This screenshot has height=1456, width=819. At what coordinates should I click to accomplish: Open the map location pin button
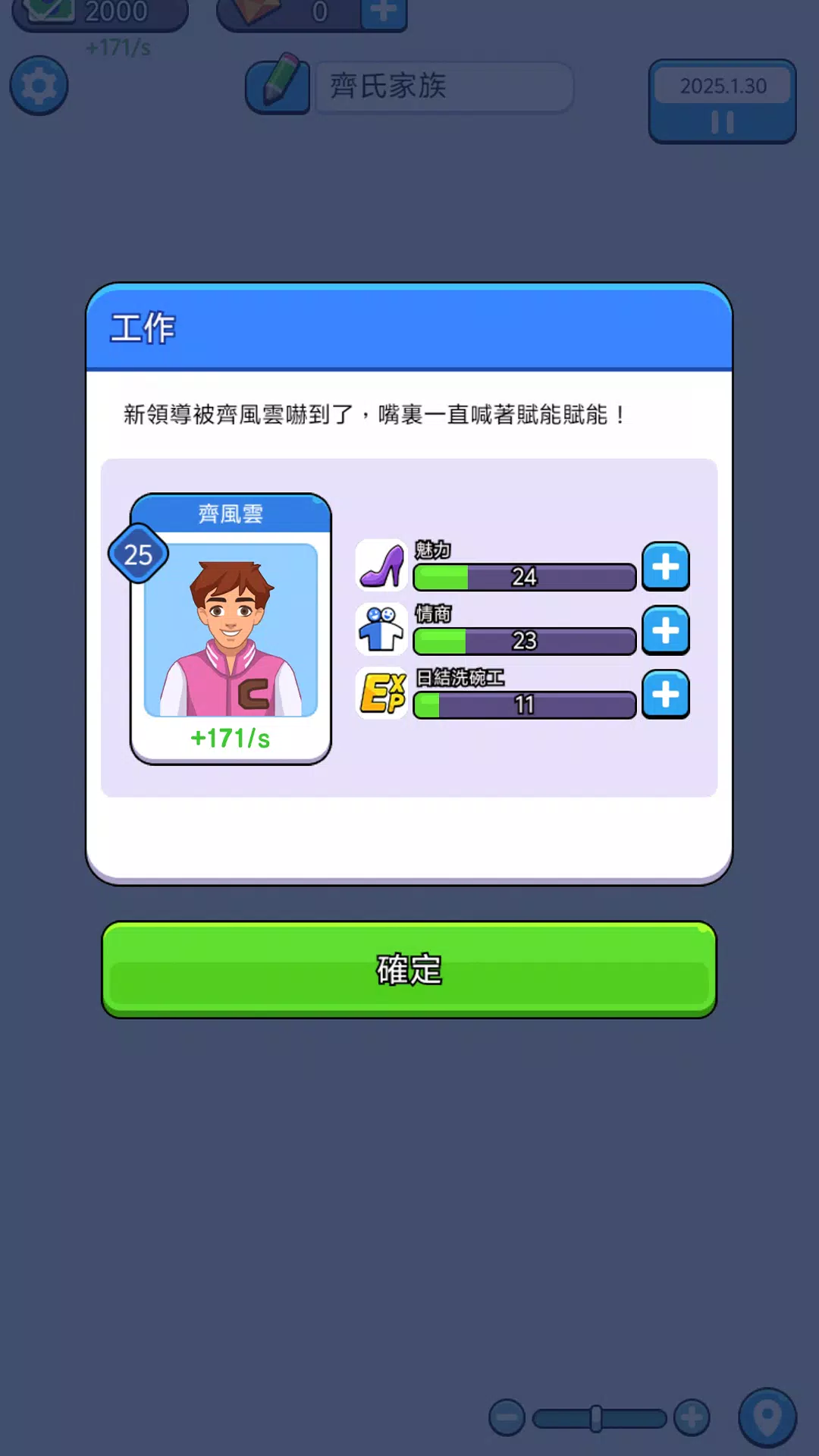tap(768, 1417)
